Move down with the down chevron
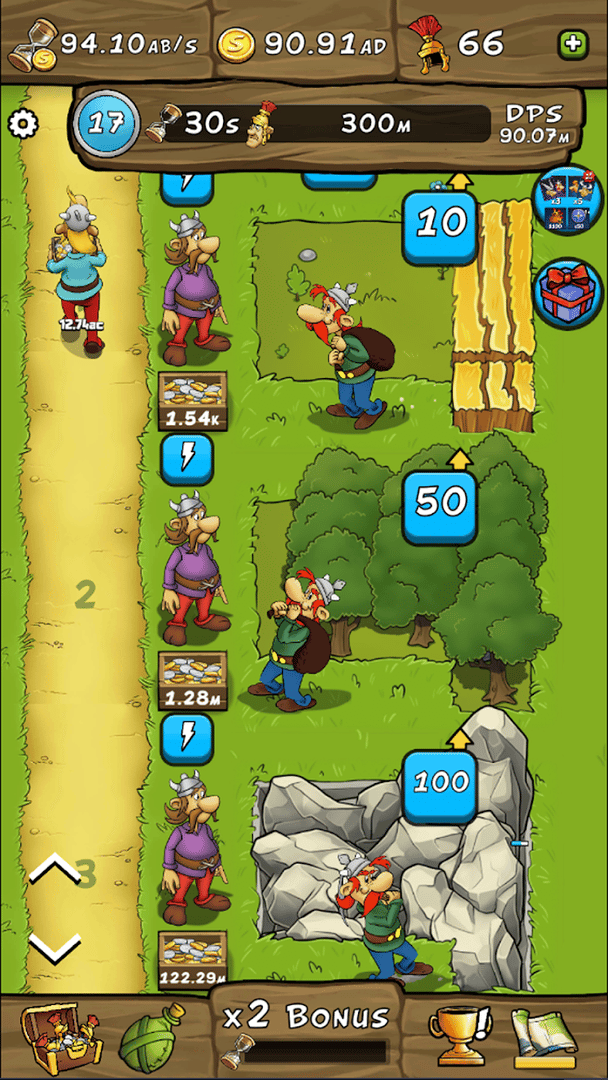 point(54,944)
